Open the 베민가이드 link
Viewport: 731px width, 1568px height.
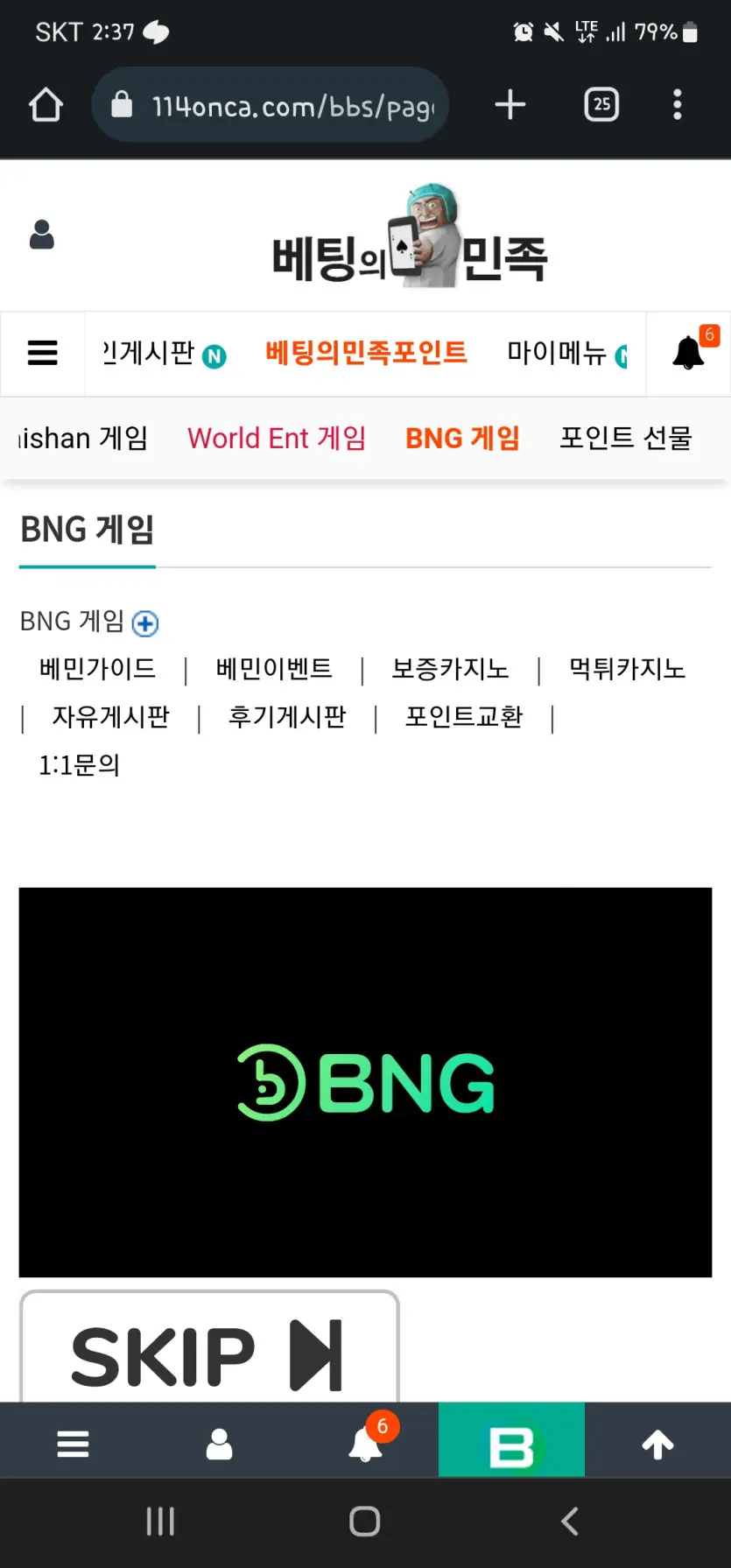pyautogui.click(x=97, y=669)
